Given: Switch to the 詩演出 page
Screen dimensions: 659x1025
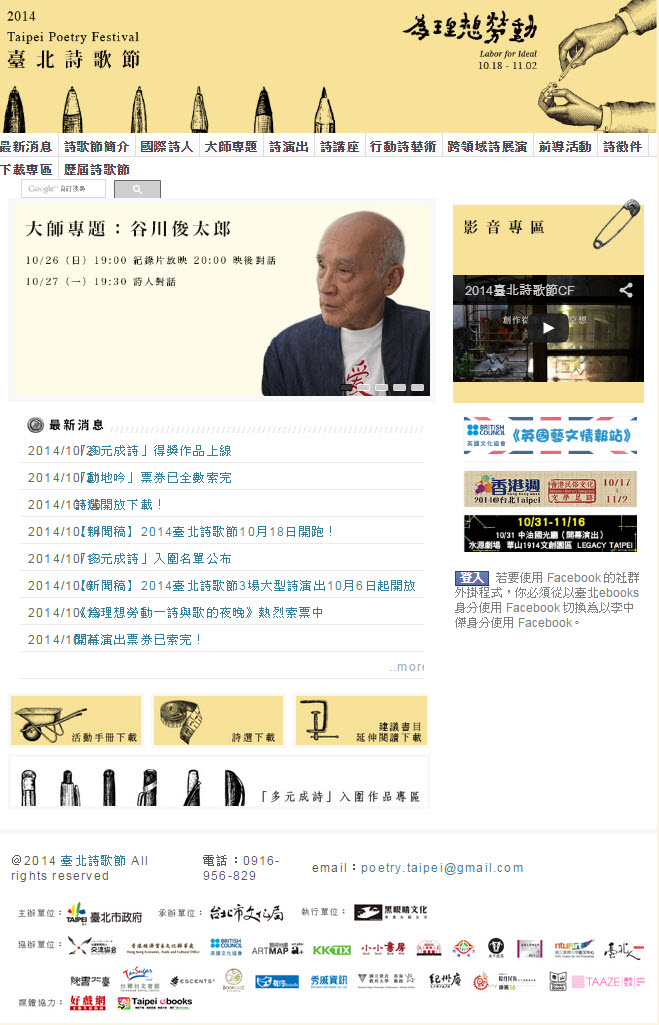Looking at the screenshot, I should [289, 146].
